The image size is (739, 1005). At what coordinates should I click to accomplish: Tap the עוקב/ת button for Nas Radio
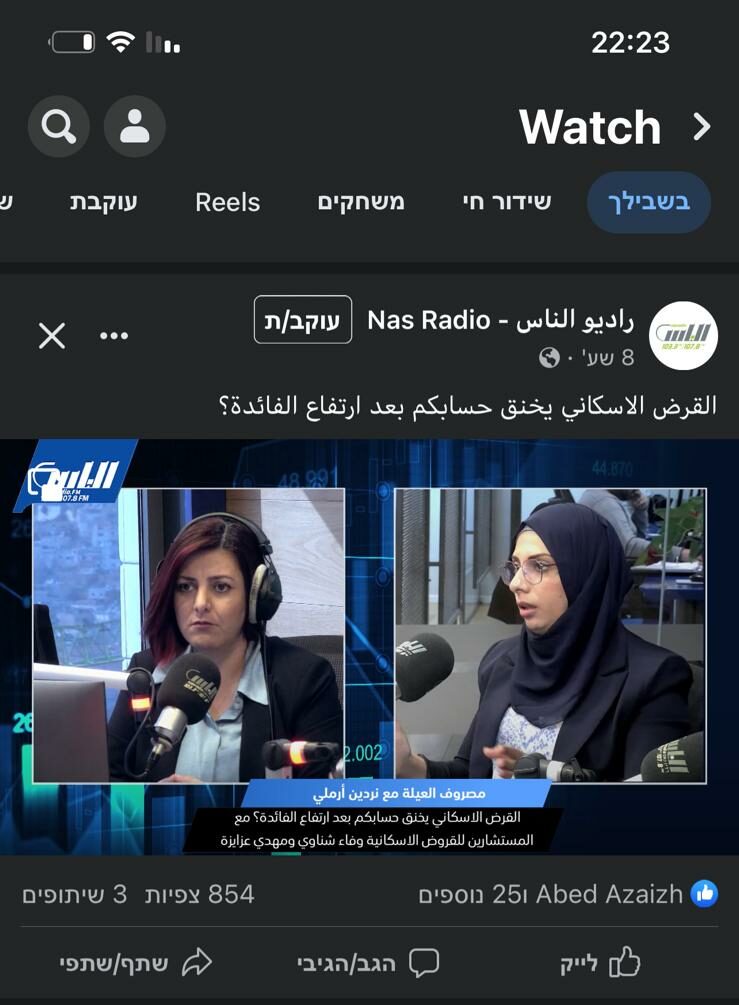click(302, 320)
